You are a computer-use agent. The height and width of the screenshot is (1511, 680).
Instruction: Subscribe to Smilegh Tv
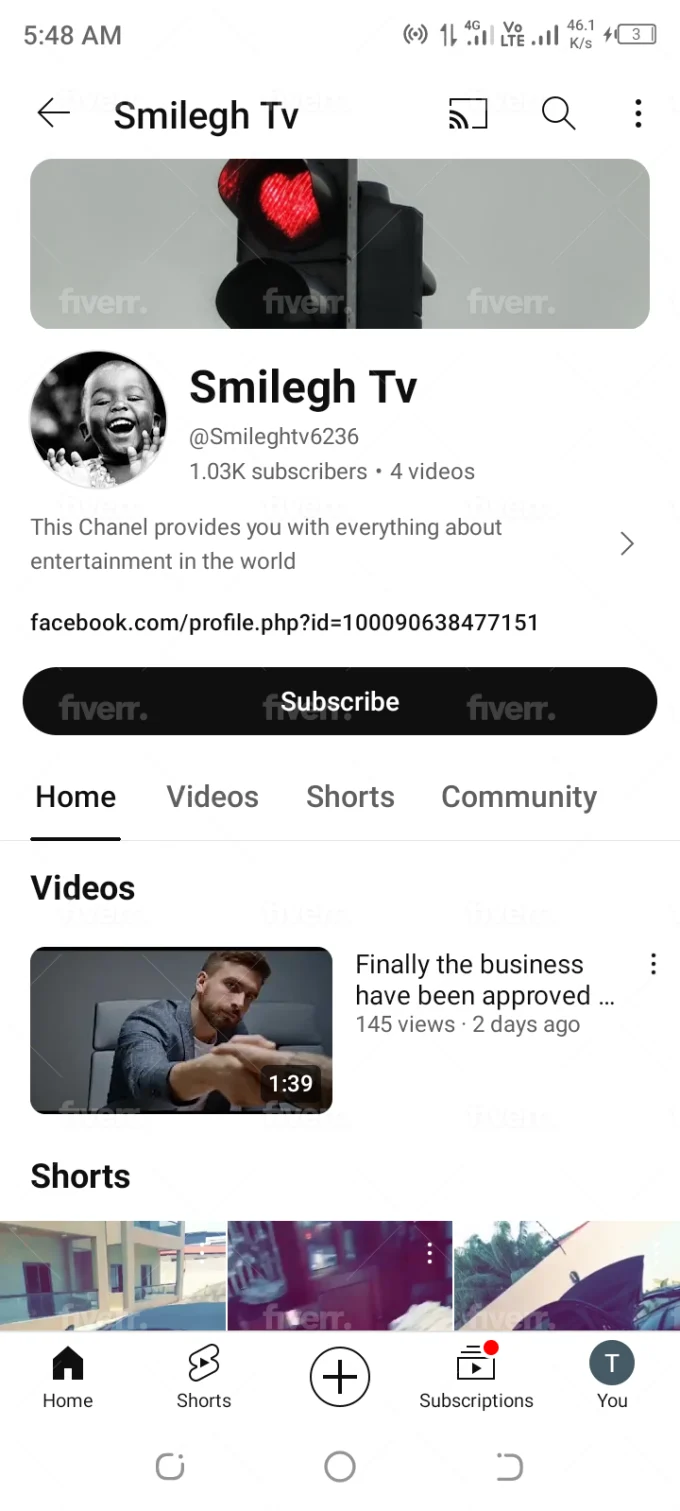[x=340, y=701]
